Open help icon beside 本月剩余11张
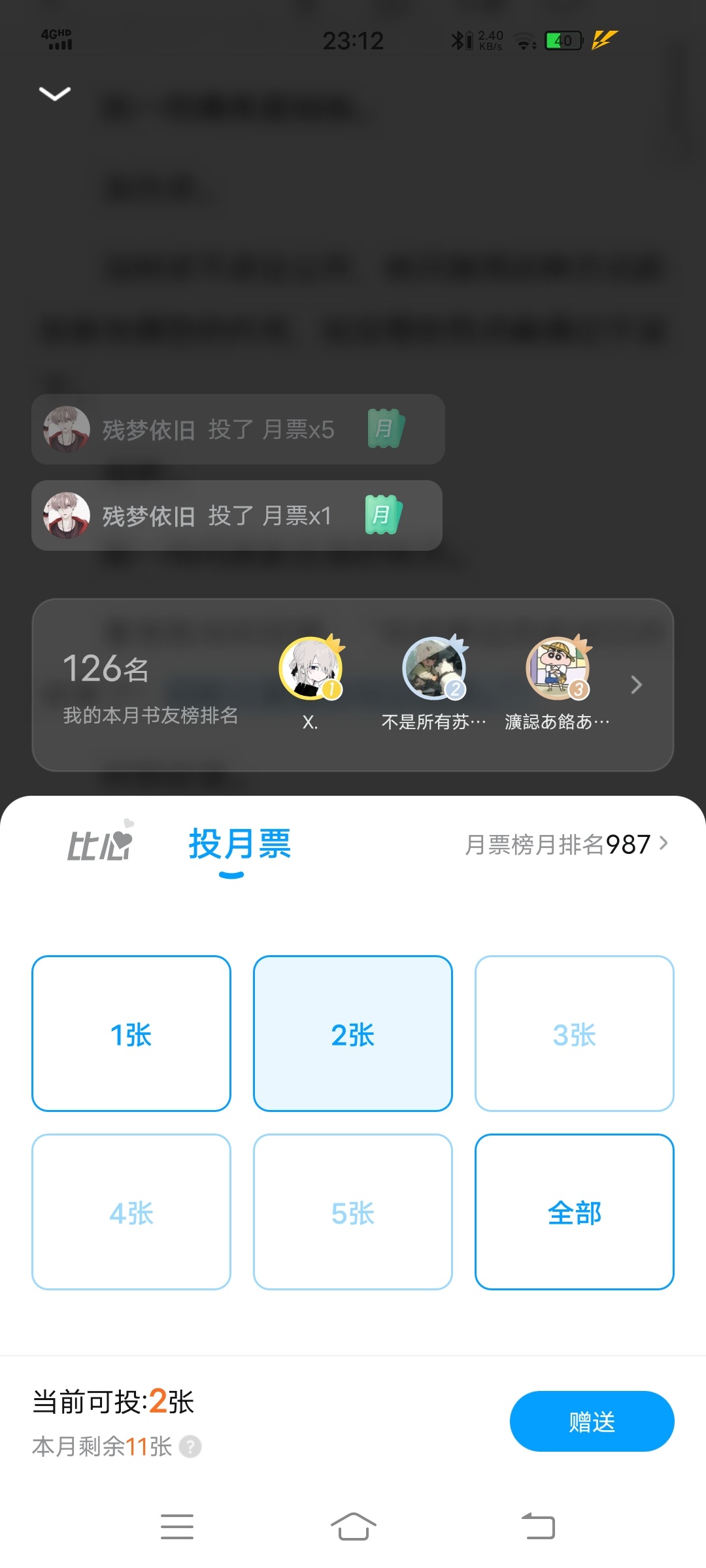This screenshot has height=1568, width=706. [190, 1446]
